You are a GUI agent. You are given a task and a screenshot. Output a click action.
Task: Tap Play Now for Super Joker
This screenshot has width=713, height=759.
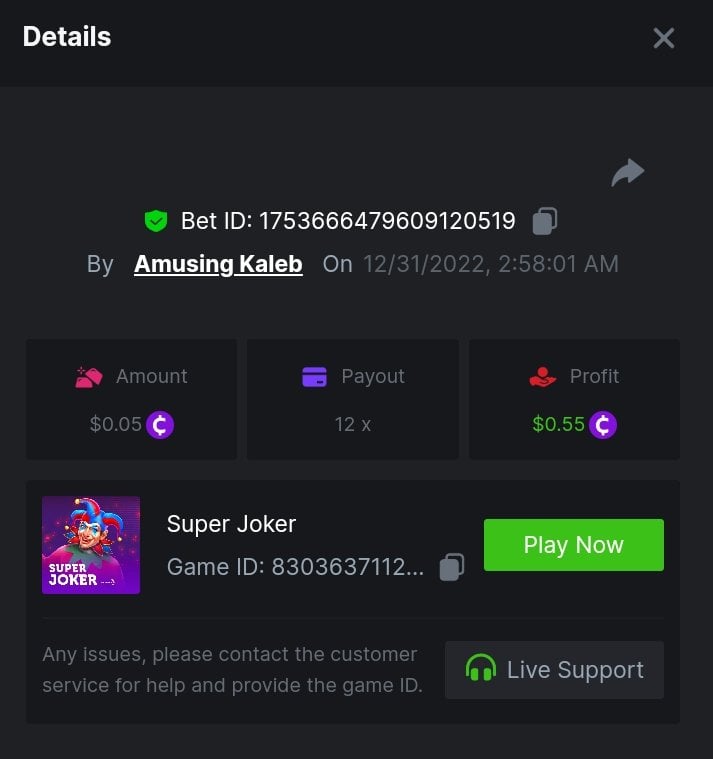573,545
